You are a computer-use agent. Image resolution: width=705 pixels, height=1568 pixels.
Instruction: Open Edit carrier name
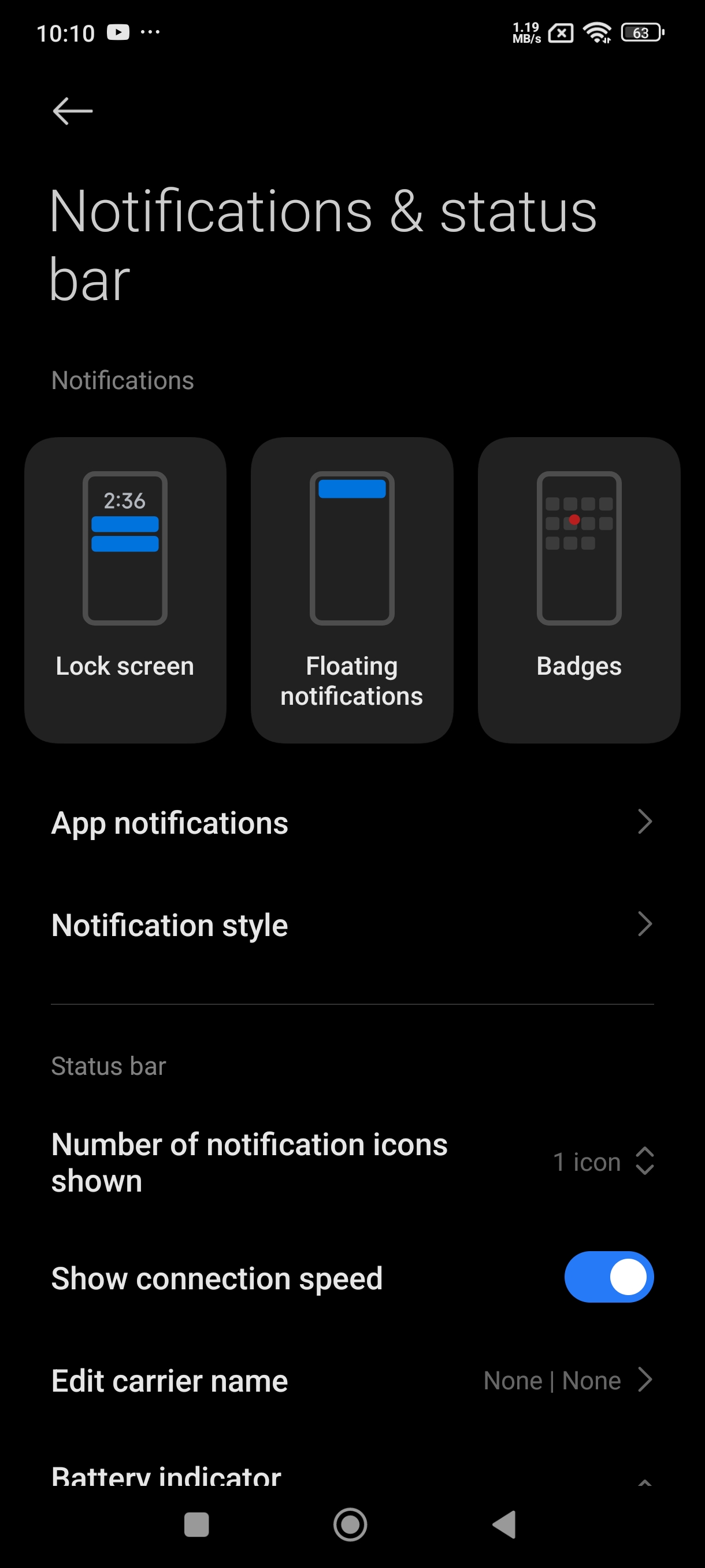(351, 1380)
